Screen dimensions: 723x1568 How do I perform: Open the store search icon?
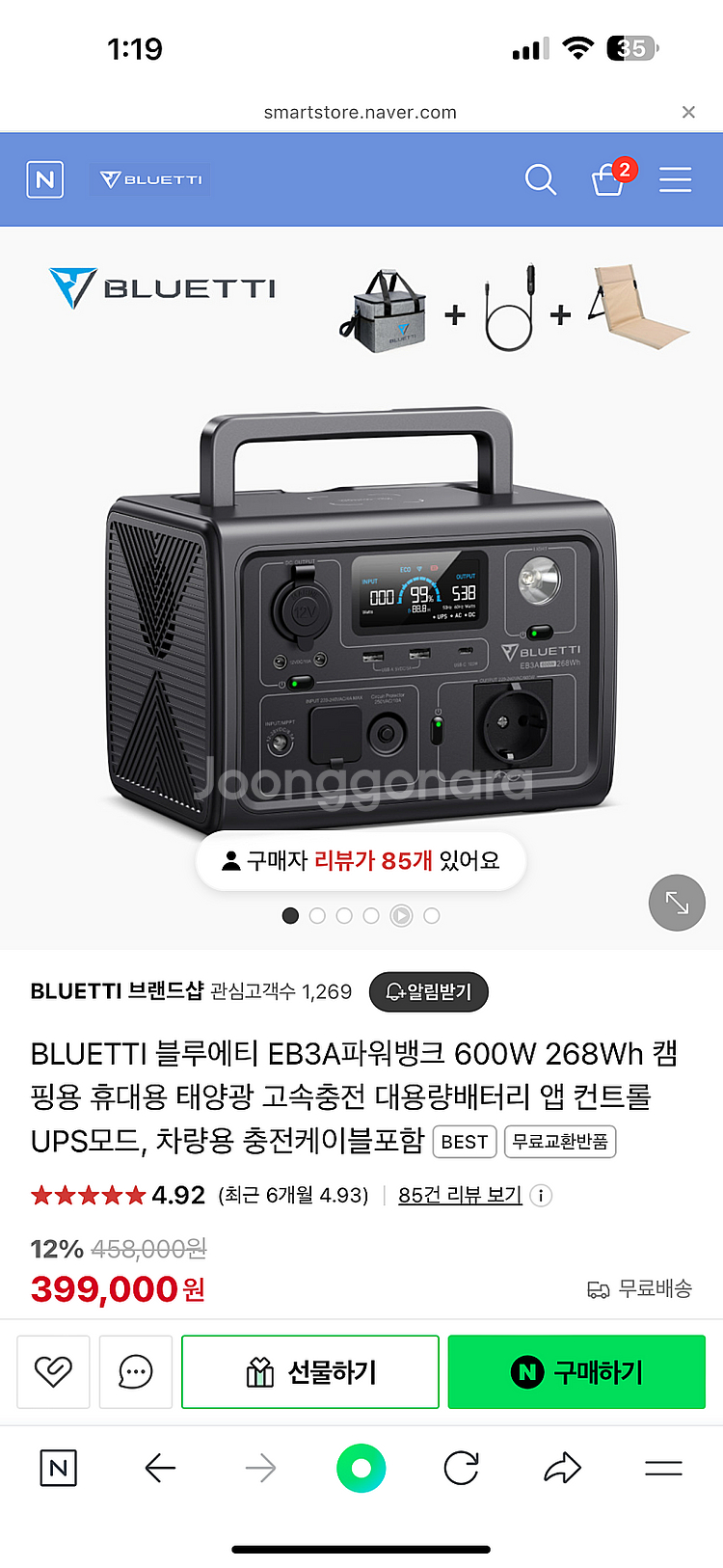pos(540,179)
